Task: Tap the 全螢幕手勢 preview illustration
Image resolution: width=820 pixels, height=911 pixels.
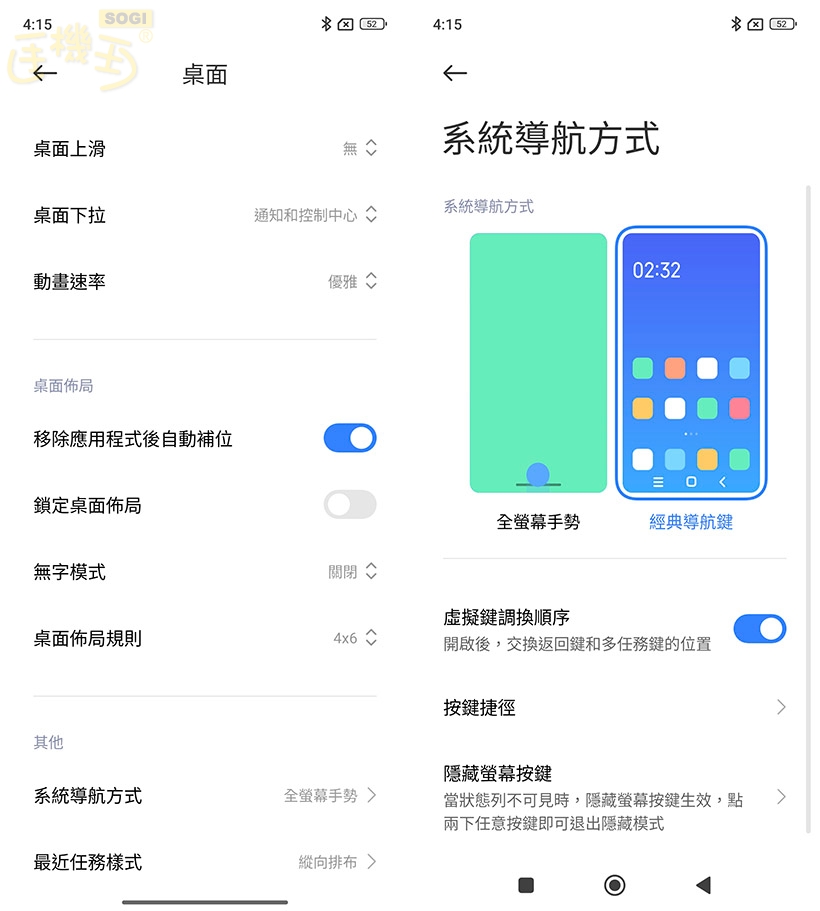Action: (538, 362)
